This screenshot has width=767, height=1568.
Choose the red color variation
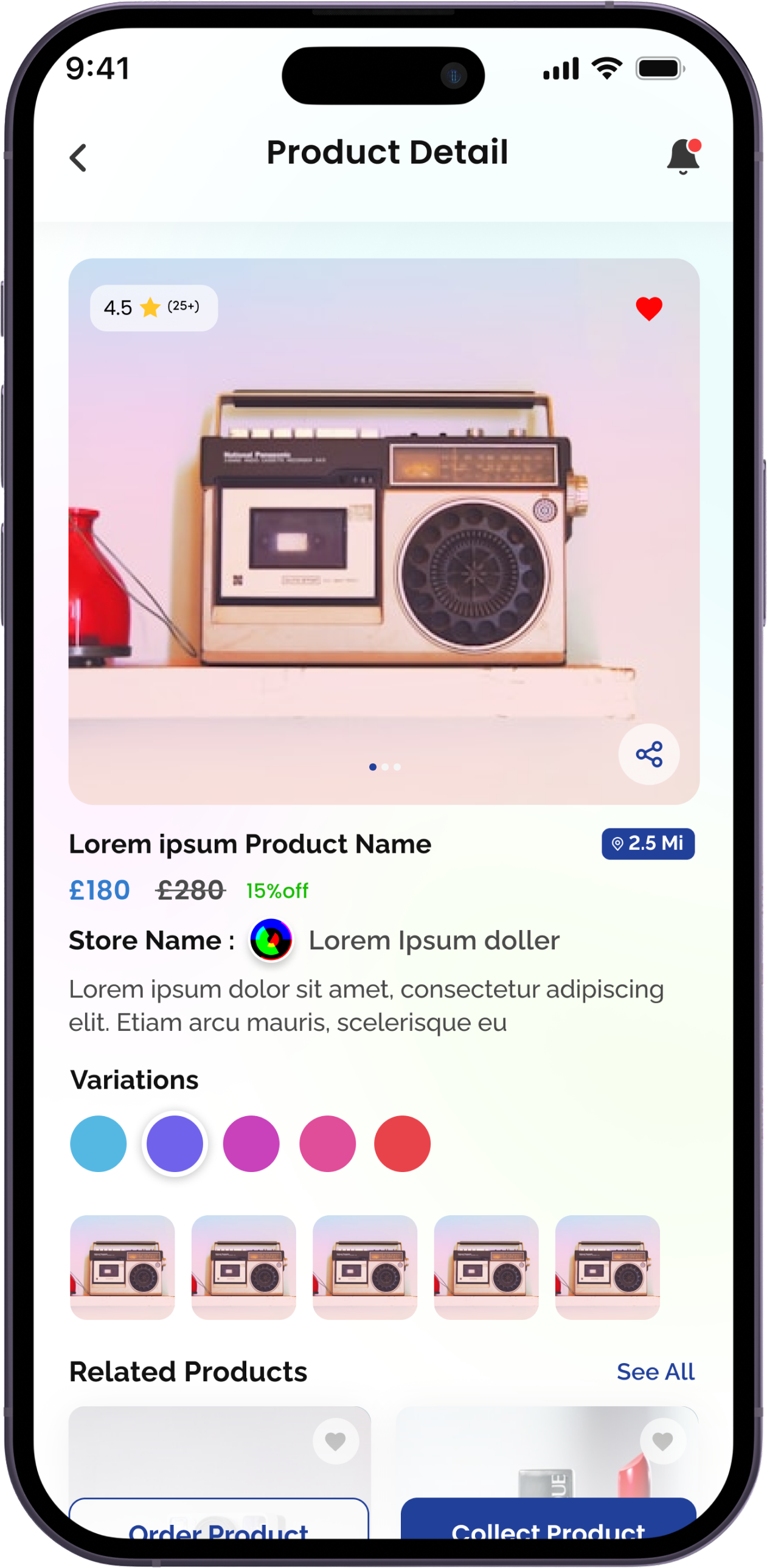coord(403,1143)
